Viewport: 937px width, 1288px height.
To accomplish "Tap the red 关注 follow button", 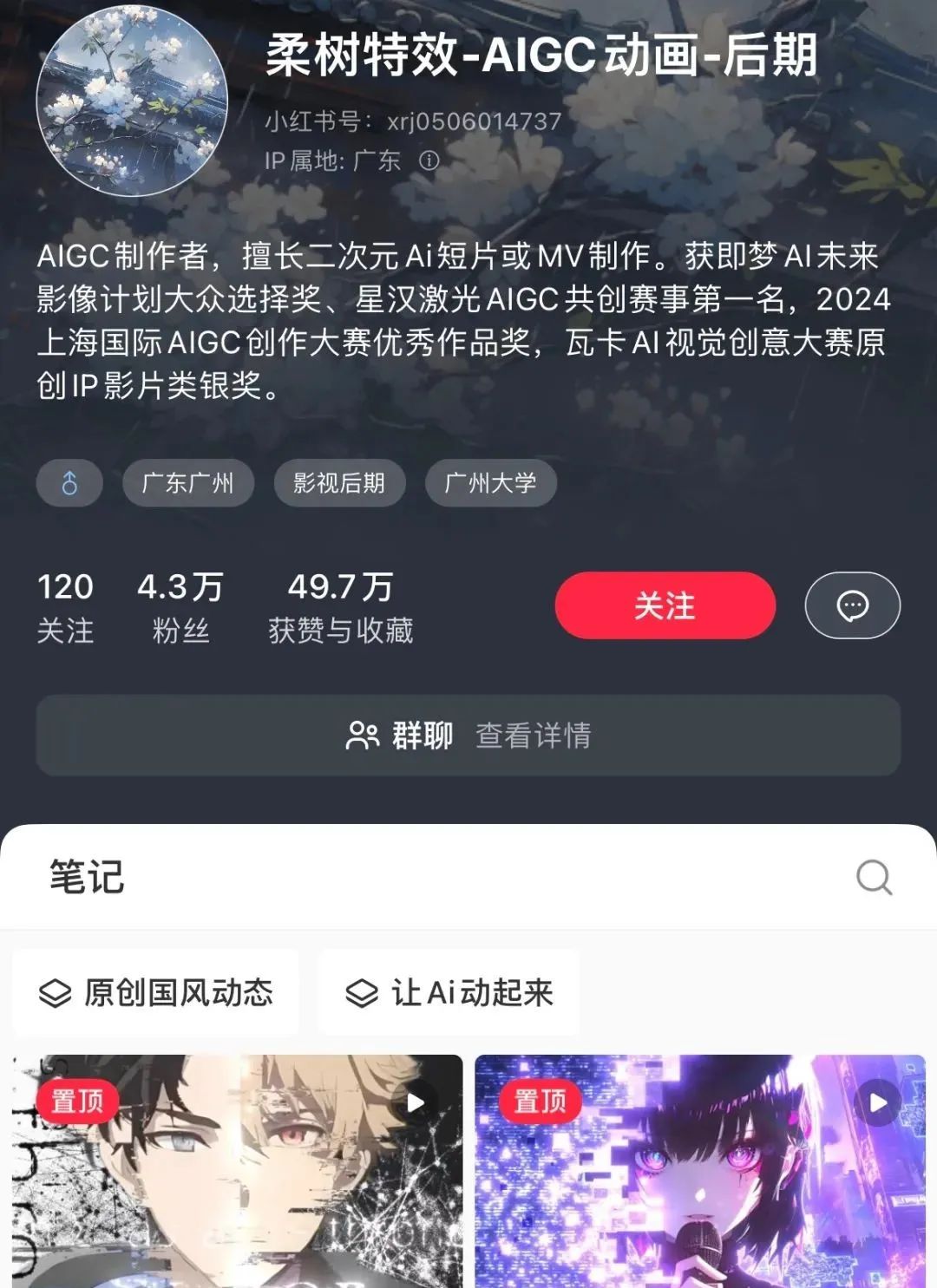I will coord(665,605).
